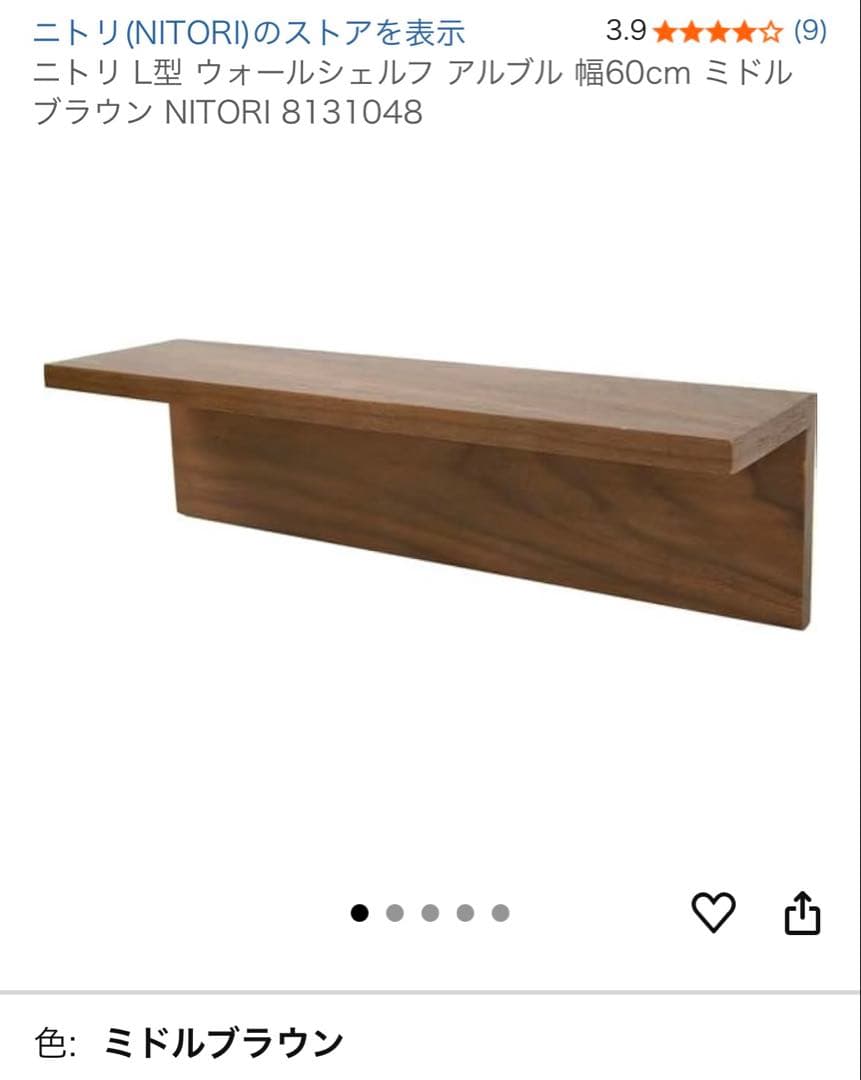Screen dimensions: 861x1080
Task: View the 3.9 star rating reviews
Action: pyautogui.click(x=716, y=32)
